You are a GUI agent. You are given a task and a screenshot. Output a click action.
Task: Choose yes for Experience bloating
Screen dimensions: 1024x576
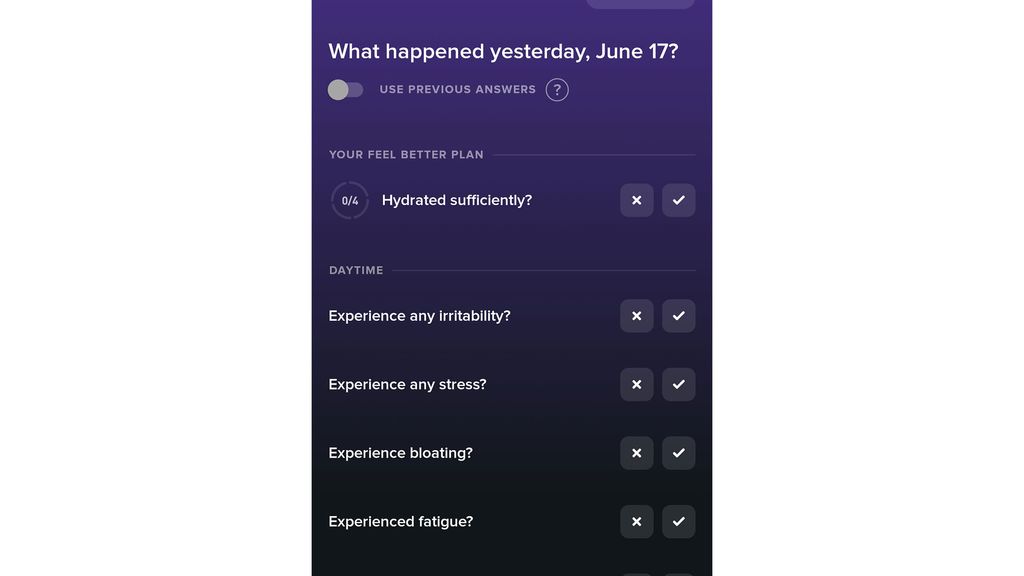678,453
